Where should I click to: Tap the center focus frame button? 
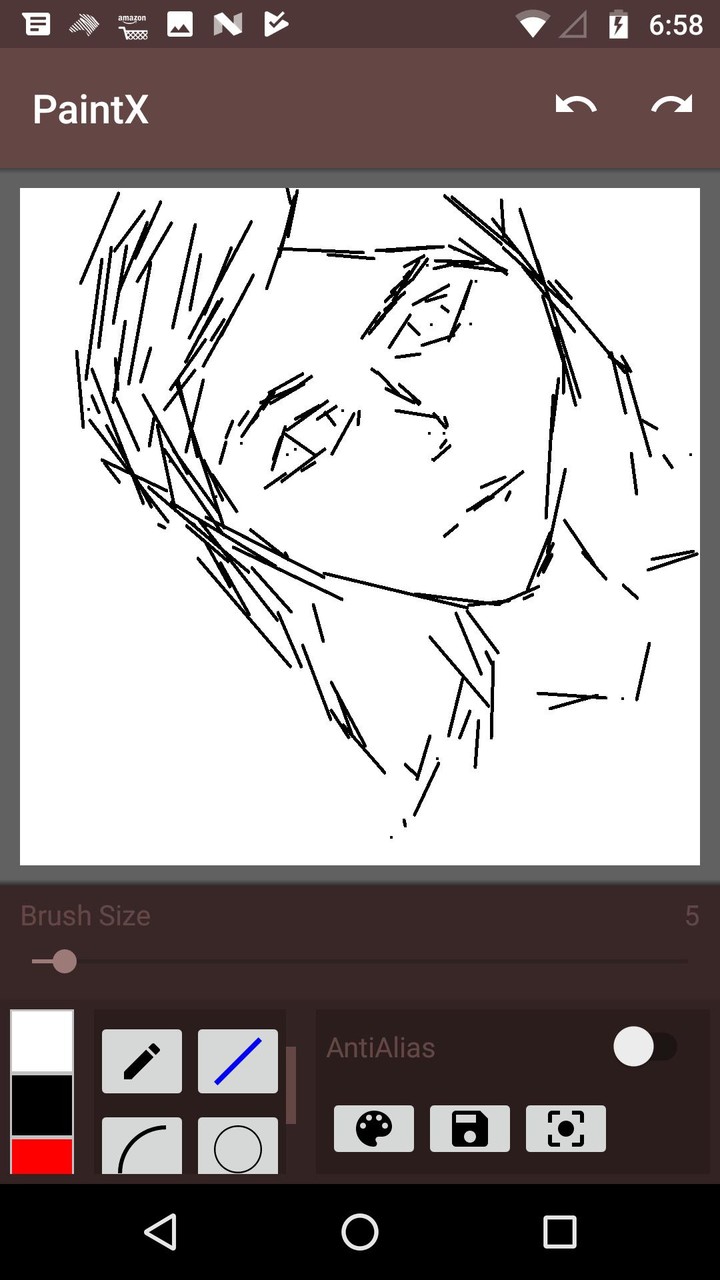(x=566, y=1129)
